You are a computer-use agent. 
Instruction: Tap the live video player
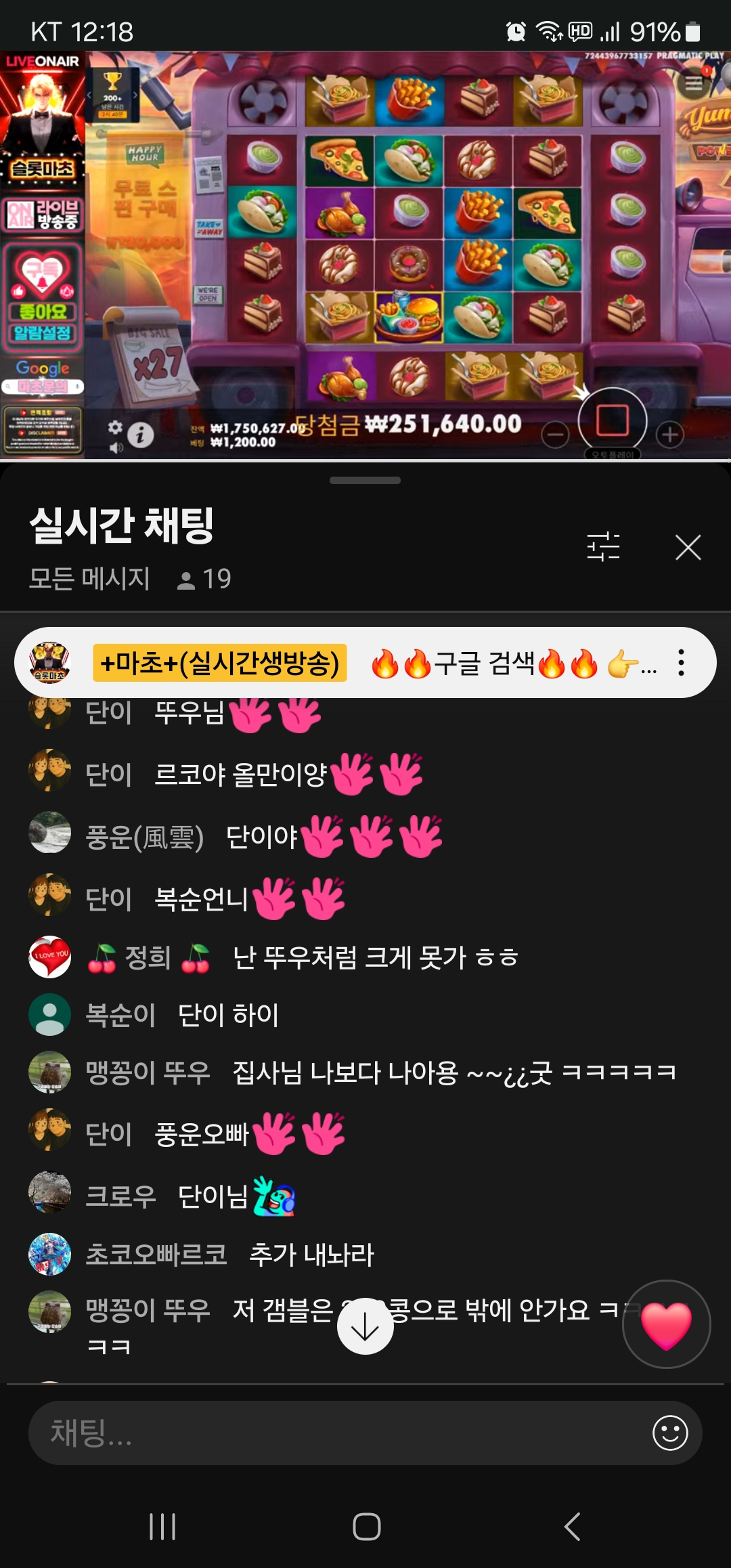coord(365,255)
